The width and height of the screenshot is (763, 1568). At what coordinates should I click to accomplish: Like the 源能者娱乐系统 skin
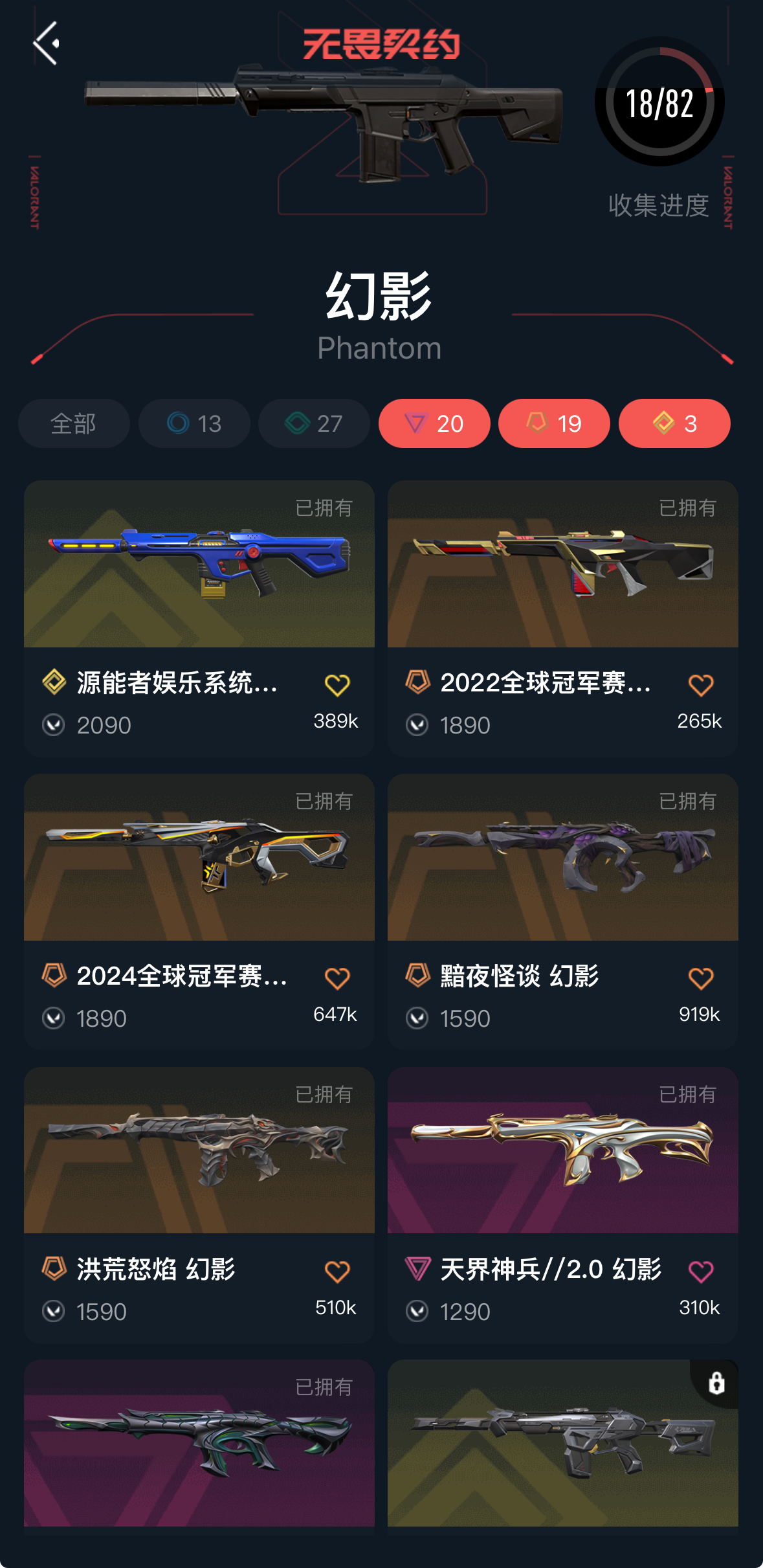click(x=337, y=685)
